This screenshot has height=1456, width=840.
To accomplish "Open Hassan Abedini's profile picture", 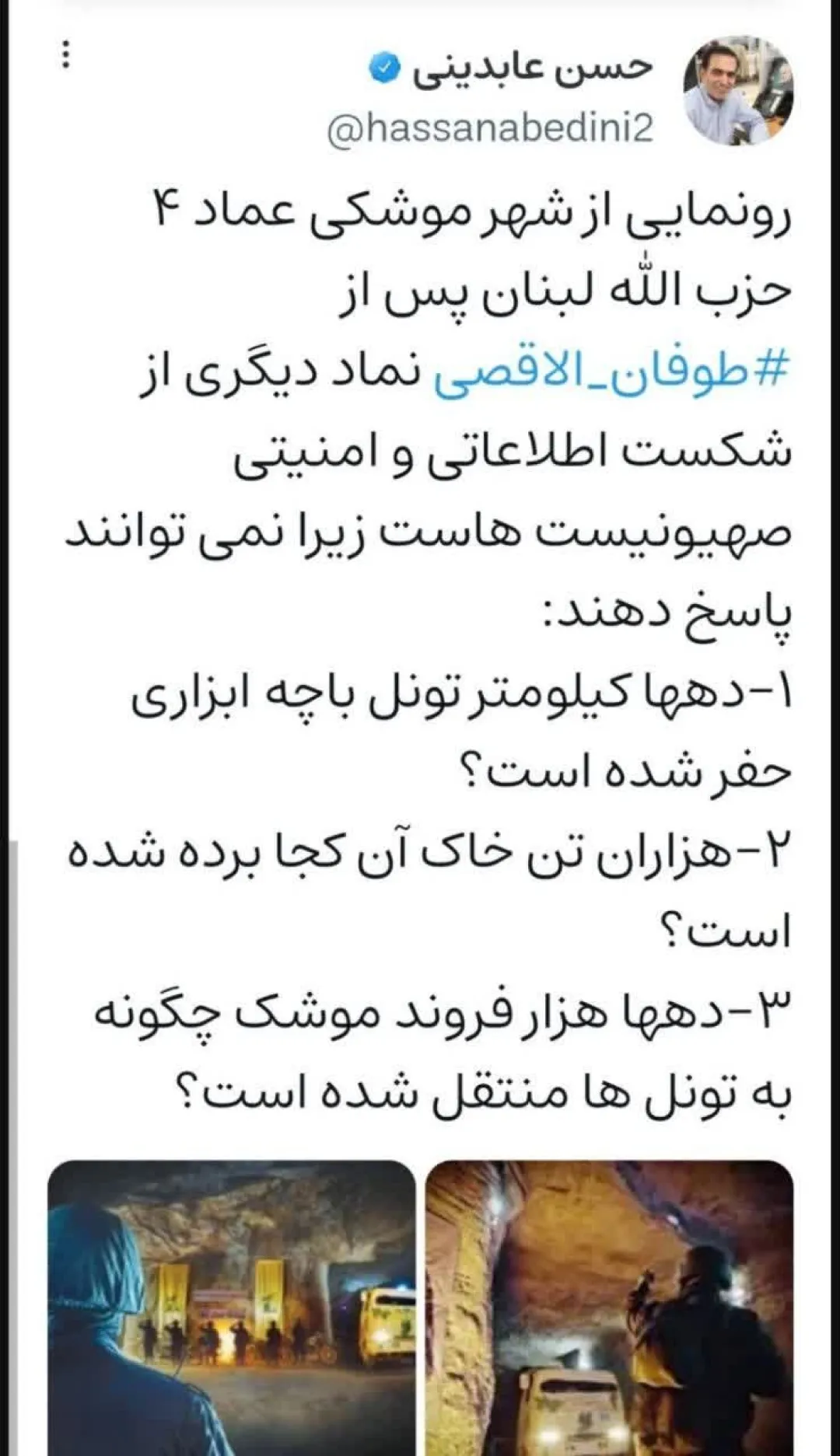I will [x=738, y=91].
